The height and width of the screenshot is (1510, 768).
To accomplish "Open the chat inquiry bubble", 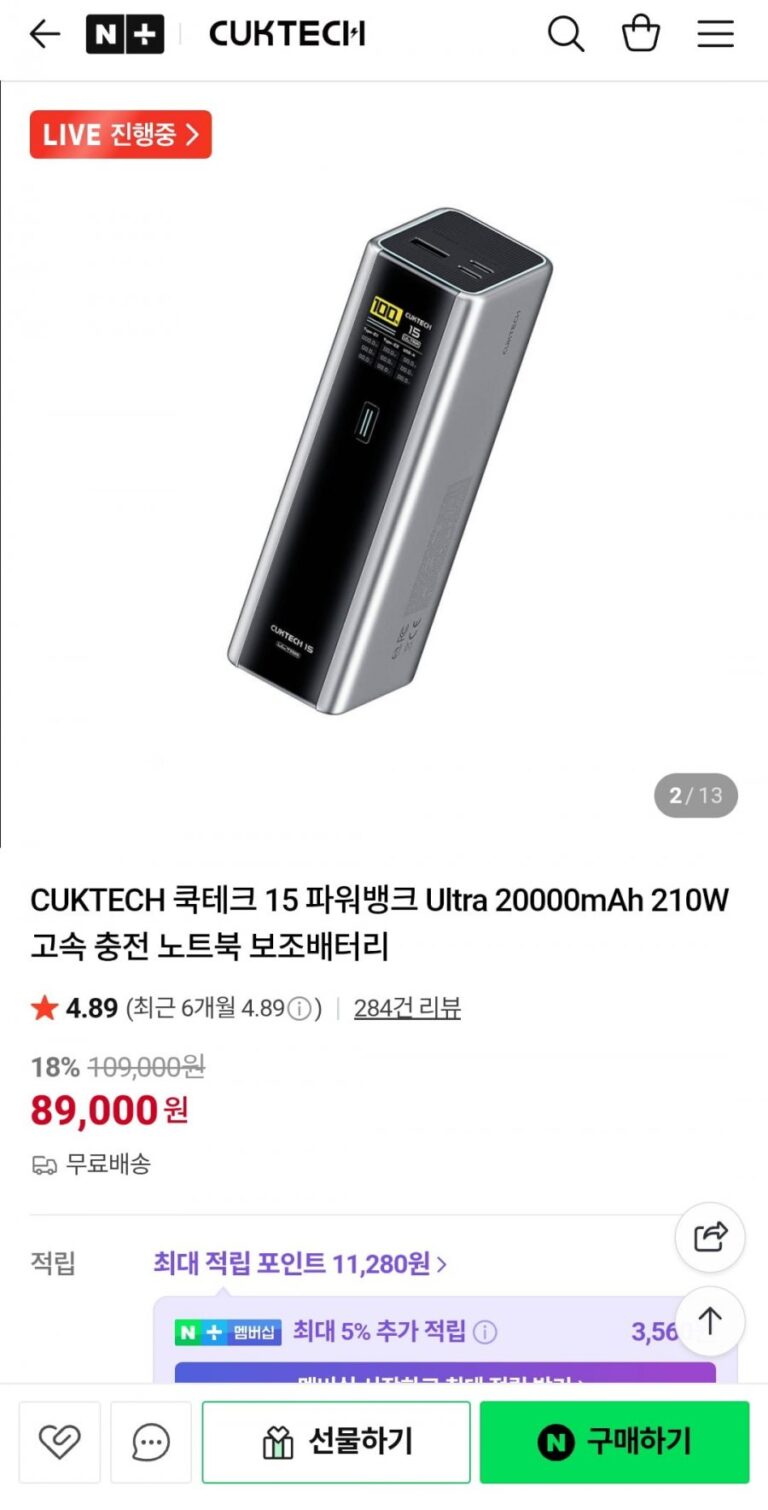I will 151,1442.
